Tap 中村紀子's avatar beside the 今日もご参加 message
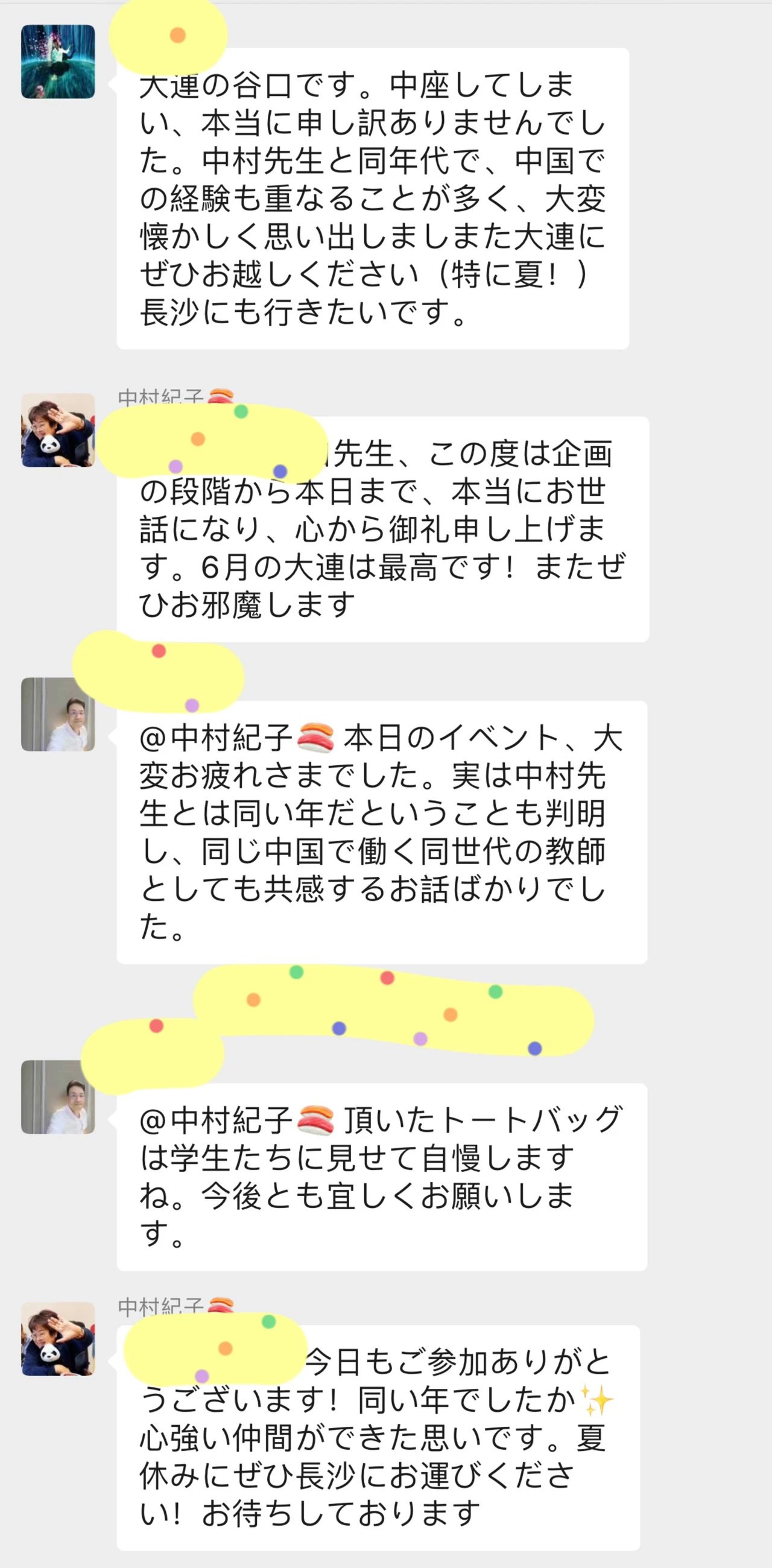Image resolution: width=772 pixels, height=1568 pixels. 58,1338
